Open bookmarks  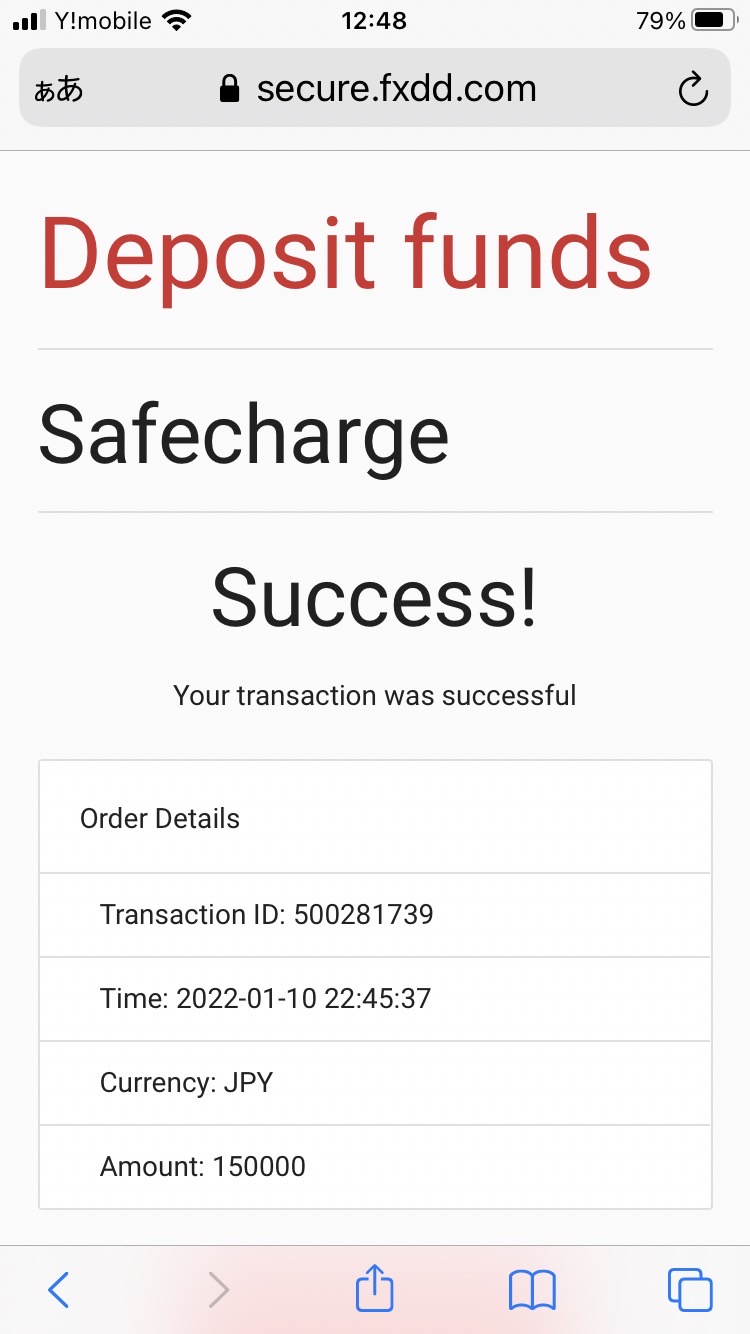532,1290
